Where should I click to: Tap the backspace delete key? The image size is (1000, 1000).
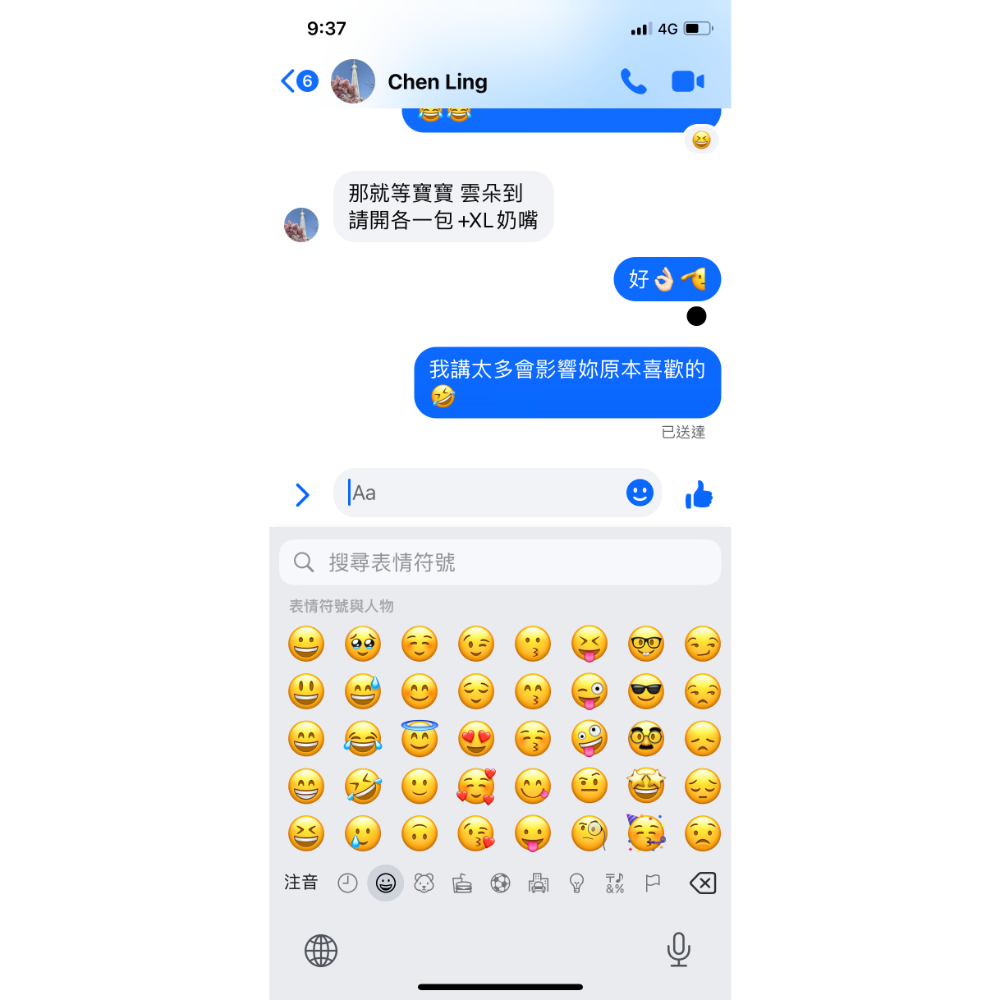coord(703,883)
